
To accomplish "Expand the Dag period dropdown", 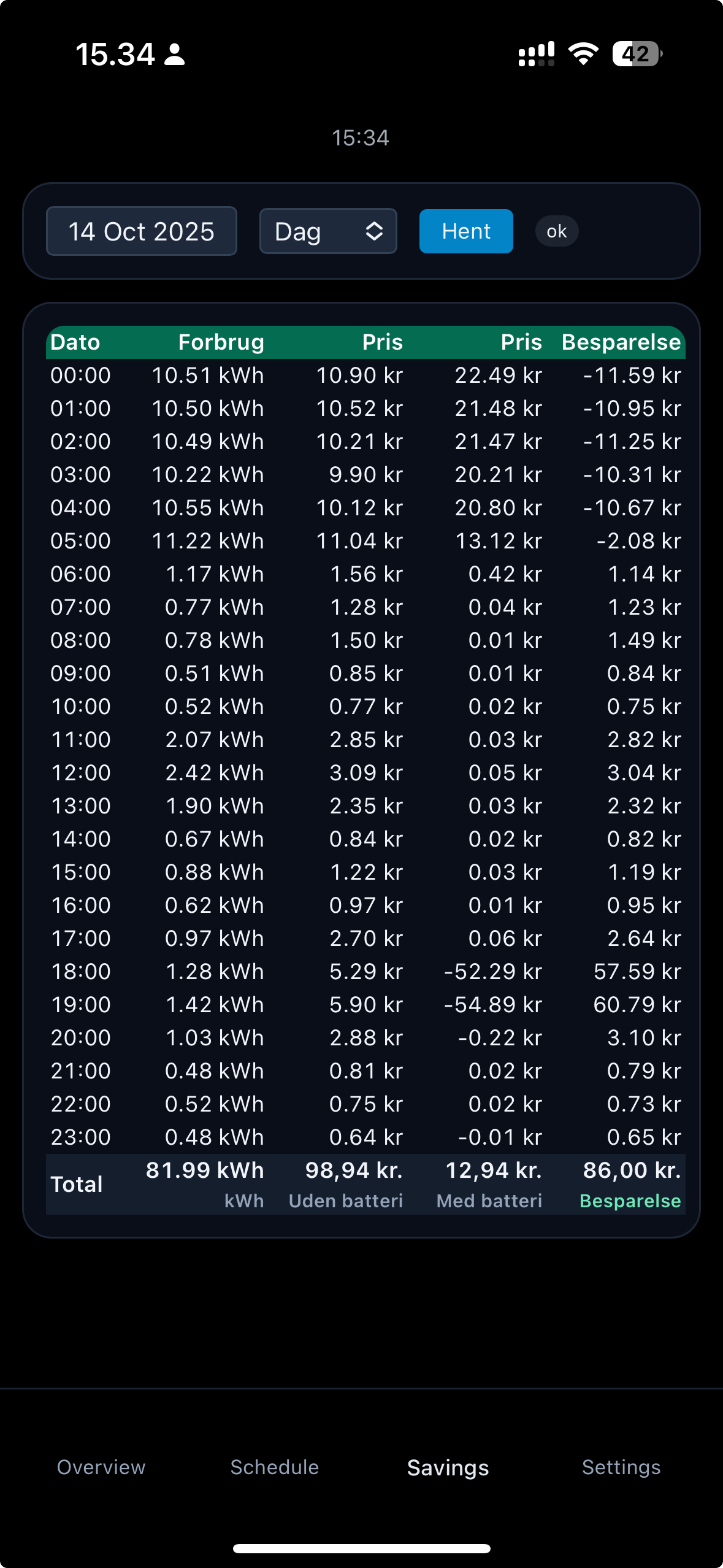I will (x=328, y=231).
